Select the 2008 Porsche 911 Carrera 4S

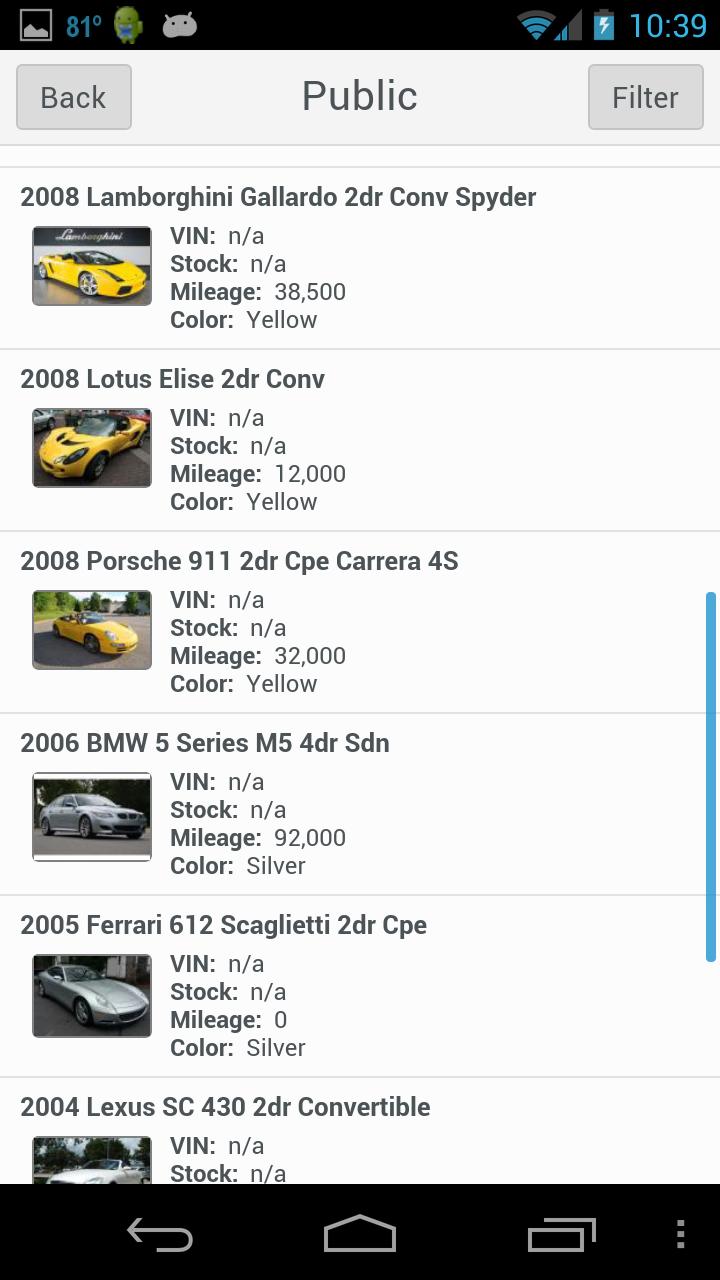click(x=239, y=561)
